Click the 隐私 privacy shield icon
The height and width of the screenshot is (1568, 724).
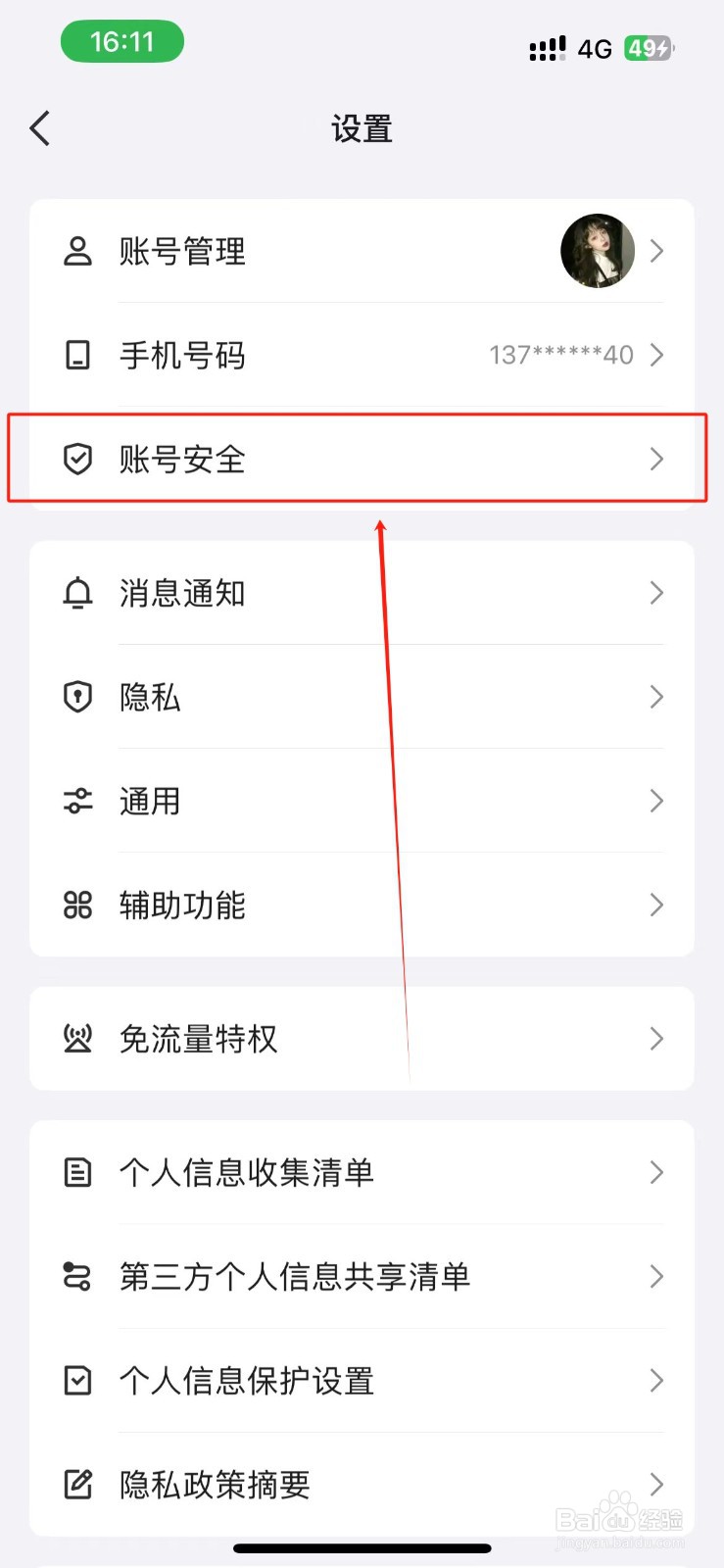point(78,697)
